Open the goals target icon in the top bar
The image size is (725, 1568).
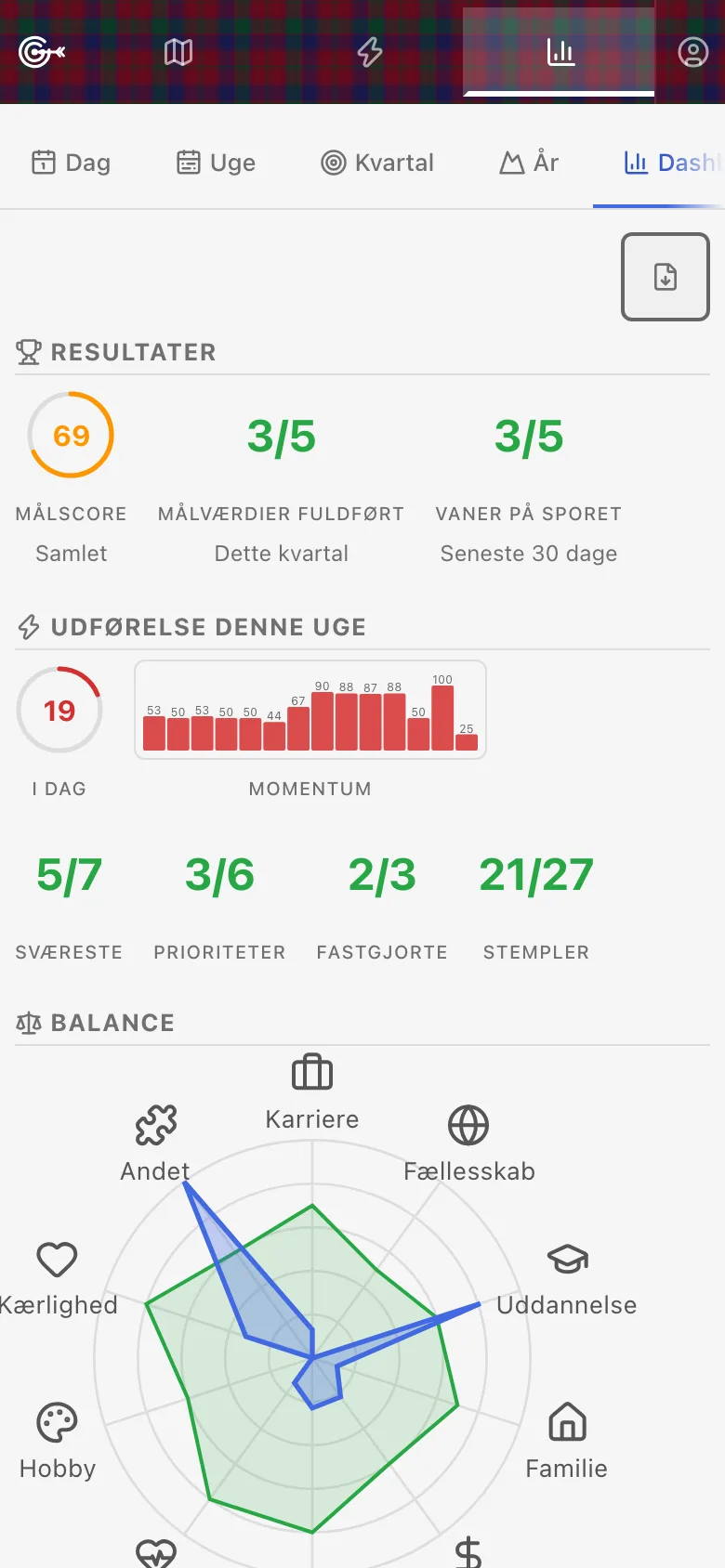42,52
